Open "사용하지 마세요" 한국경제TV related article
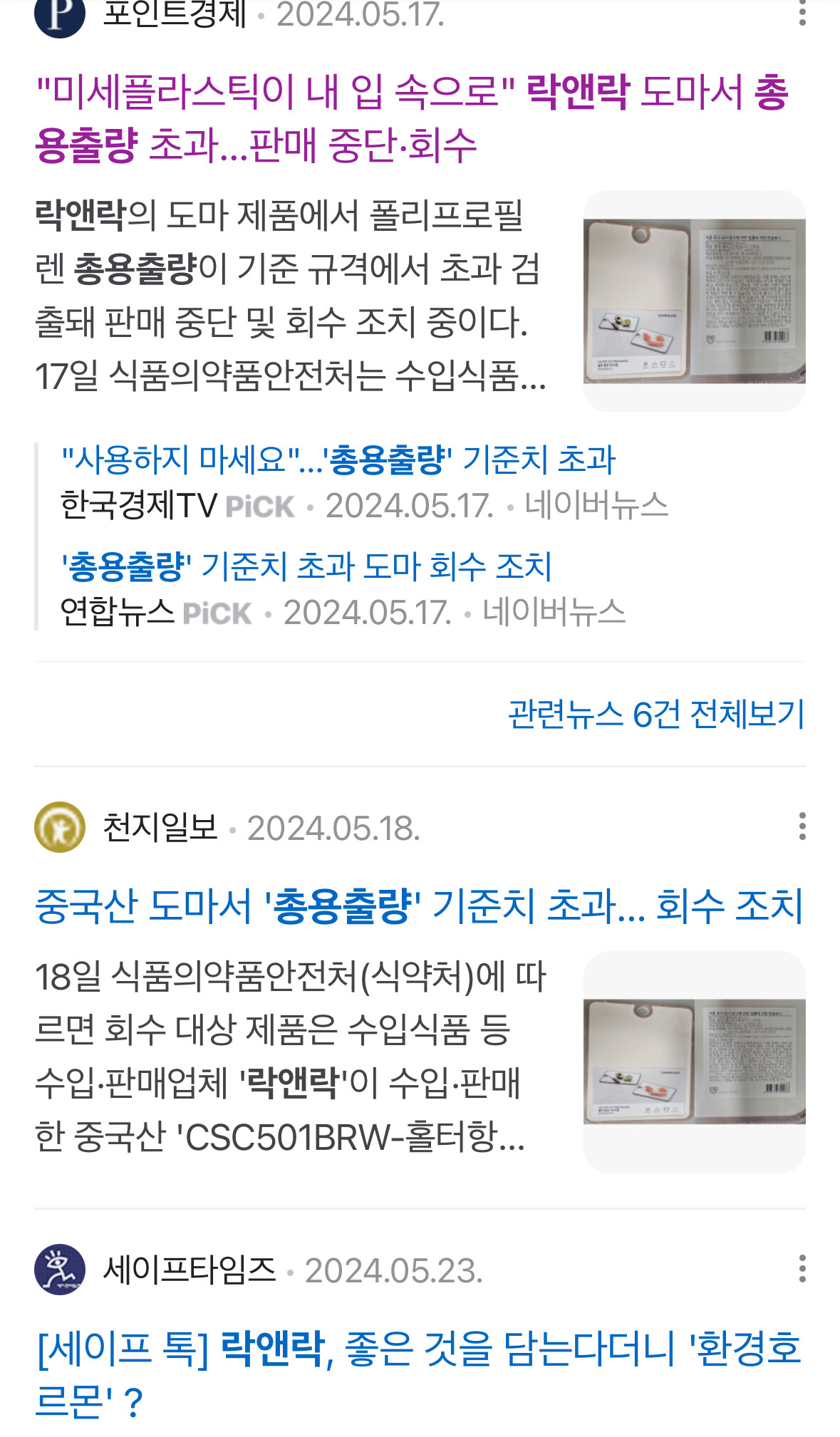Image resolution: width=840 pixels, height=1437 pixels. pos(338,460)
